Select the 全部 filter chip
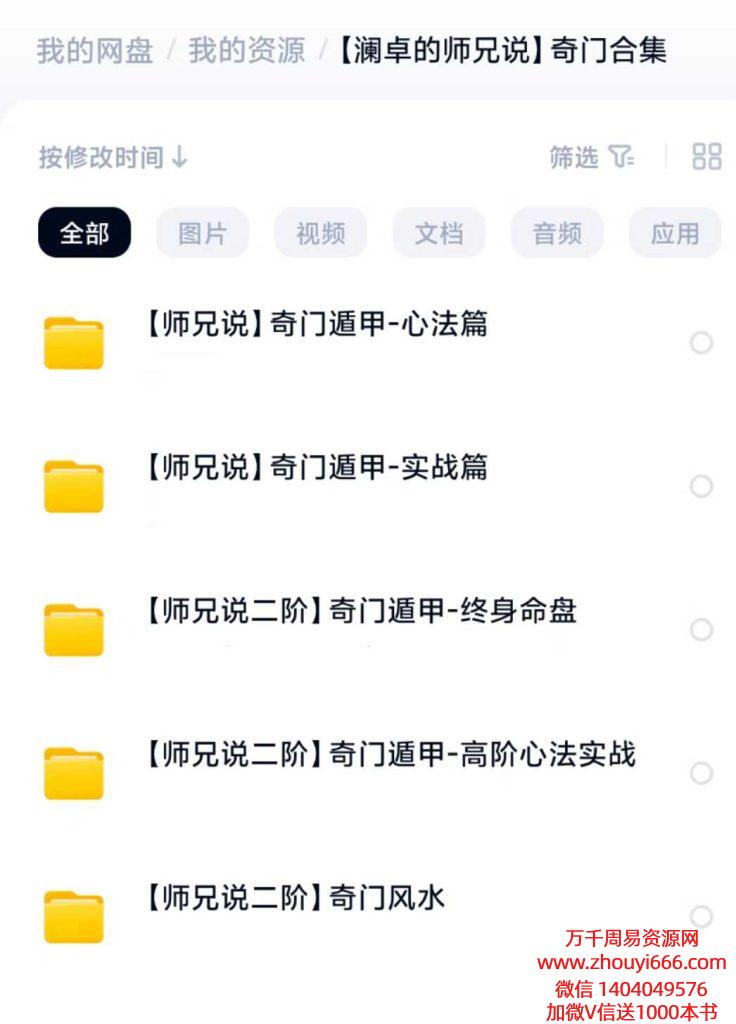This screenshot has width=736, height=1024. point(84,233)
